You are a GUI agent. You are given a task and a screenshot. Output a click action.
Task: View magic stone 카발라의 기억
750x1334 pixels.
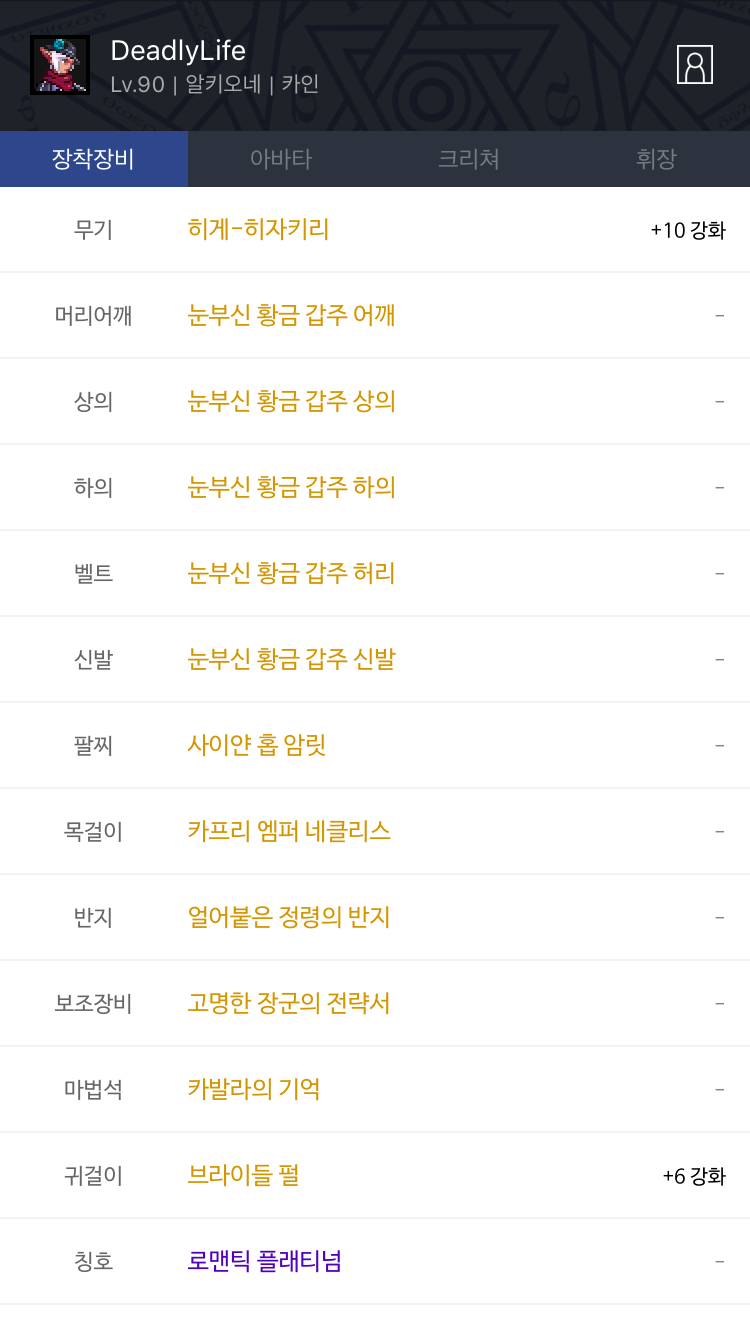254,1090
